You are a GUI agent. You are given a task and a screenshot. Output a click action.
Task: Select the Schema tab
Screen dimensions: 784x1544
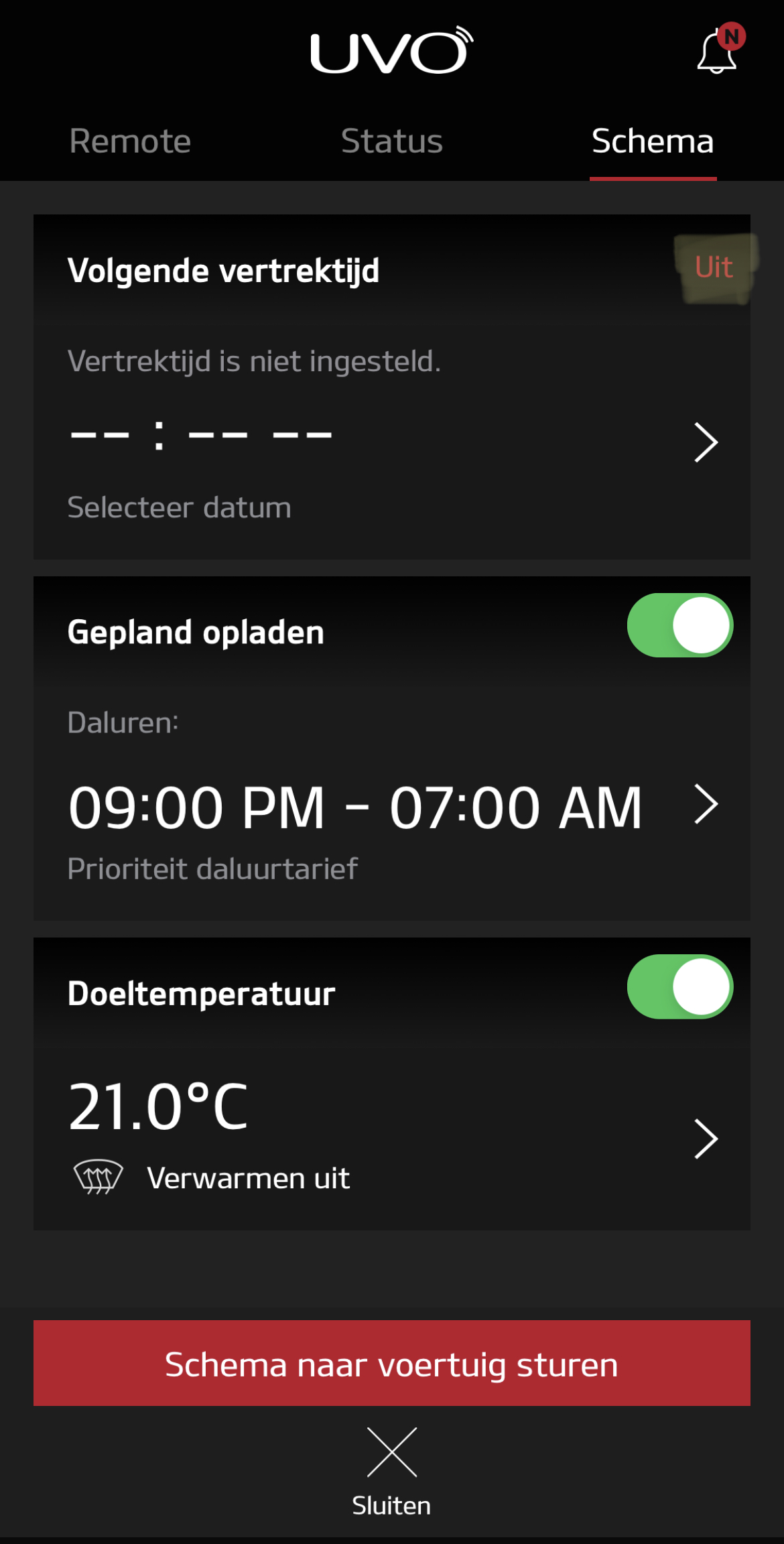click(653, 141)
